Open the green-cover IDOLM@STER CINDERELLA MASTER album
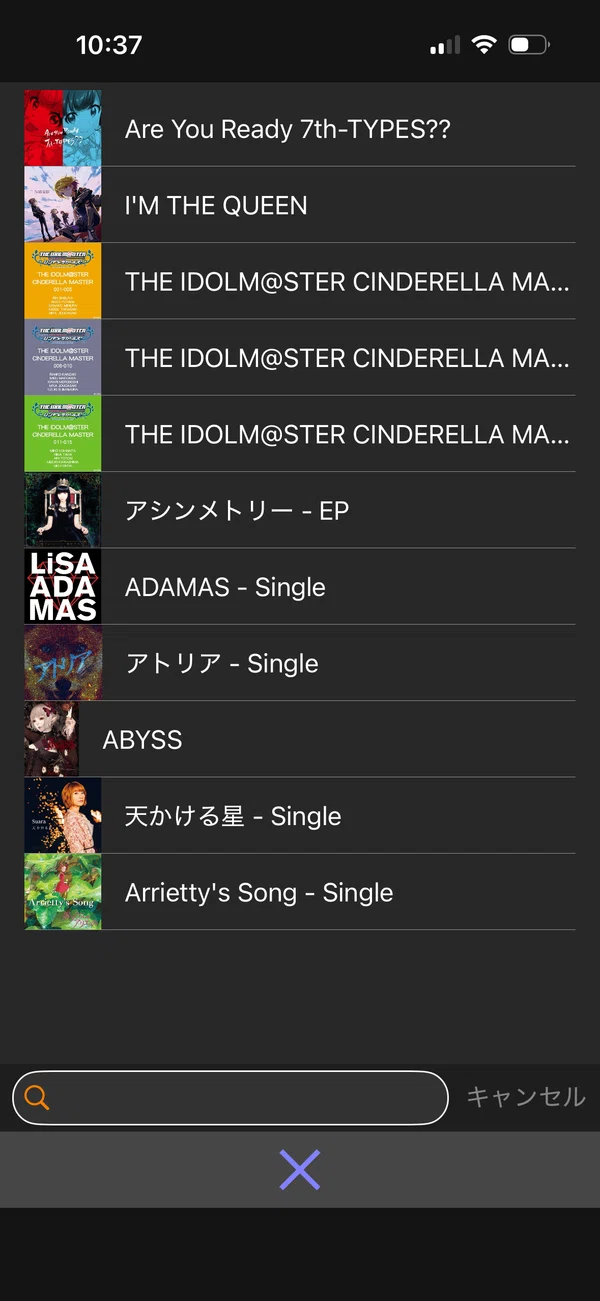This screenshot has height=1301, width=600. coord(300,434)
